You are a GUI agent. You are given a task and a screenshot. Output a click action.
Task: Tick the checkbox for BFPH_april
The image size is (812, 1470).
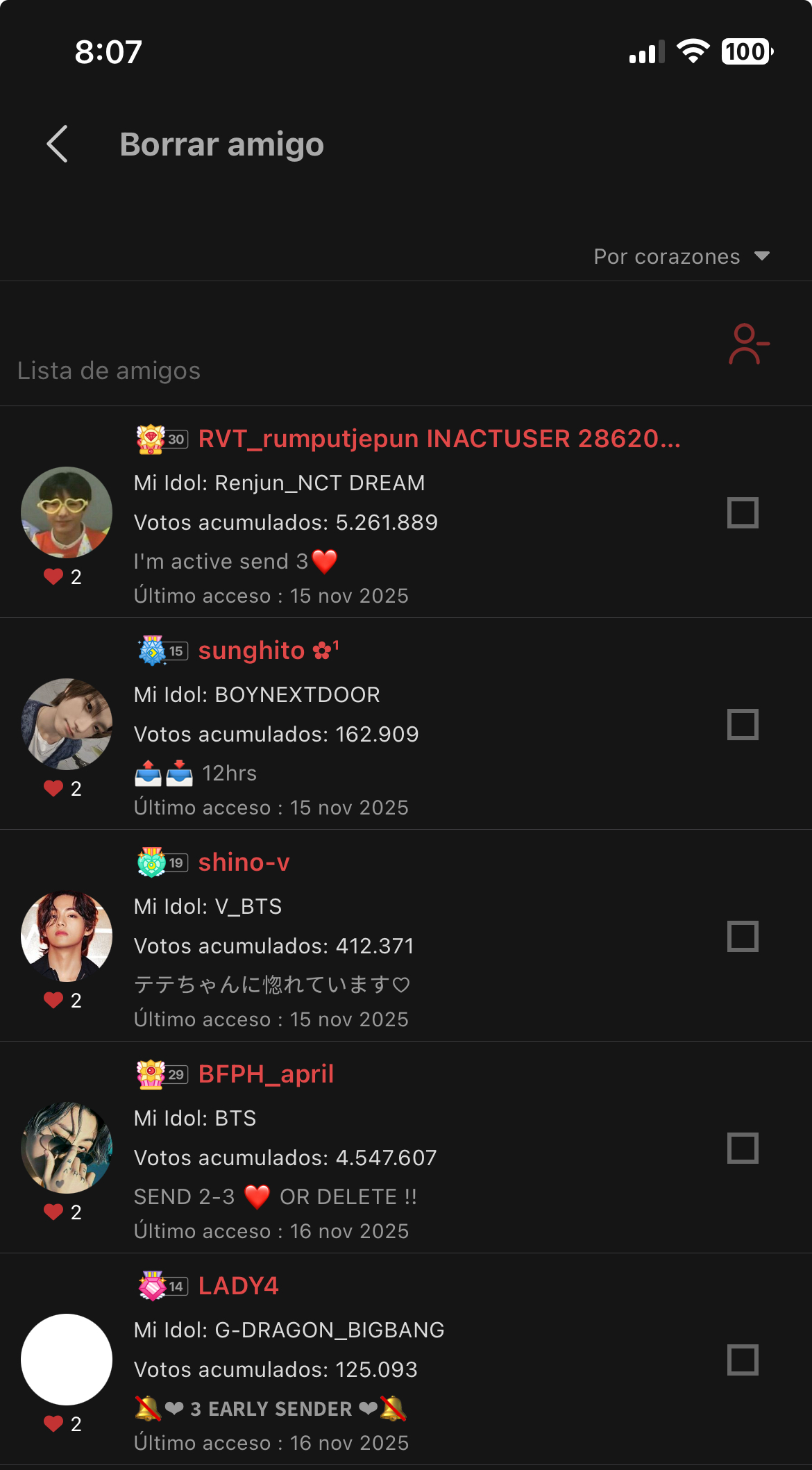(x=743, y=1149)
